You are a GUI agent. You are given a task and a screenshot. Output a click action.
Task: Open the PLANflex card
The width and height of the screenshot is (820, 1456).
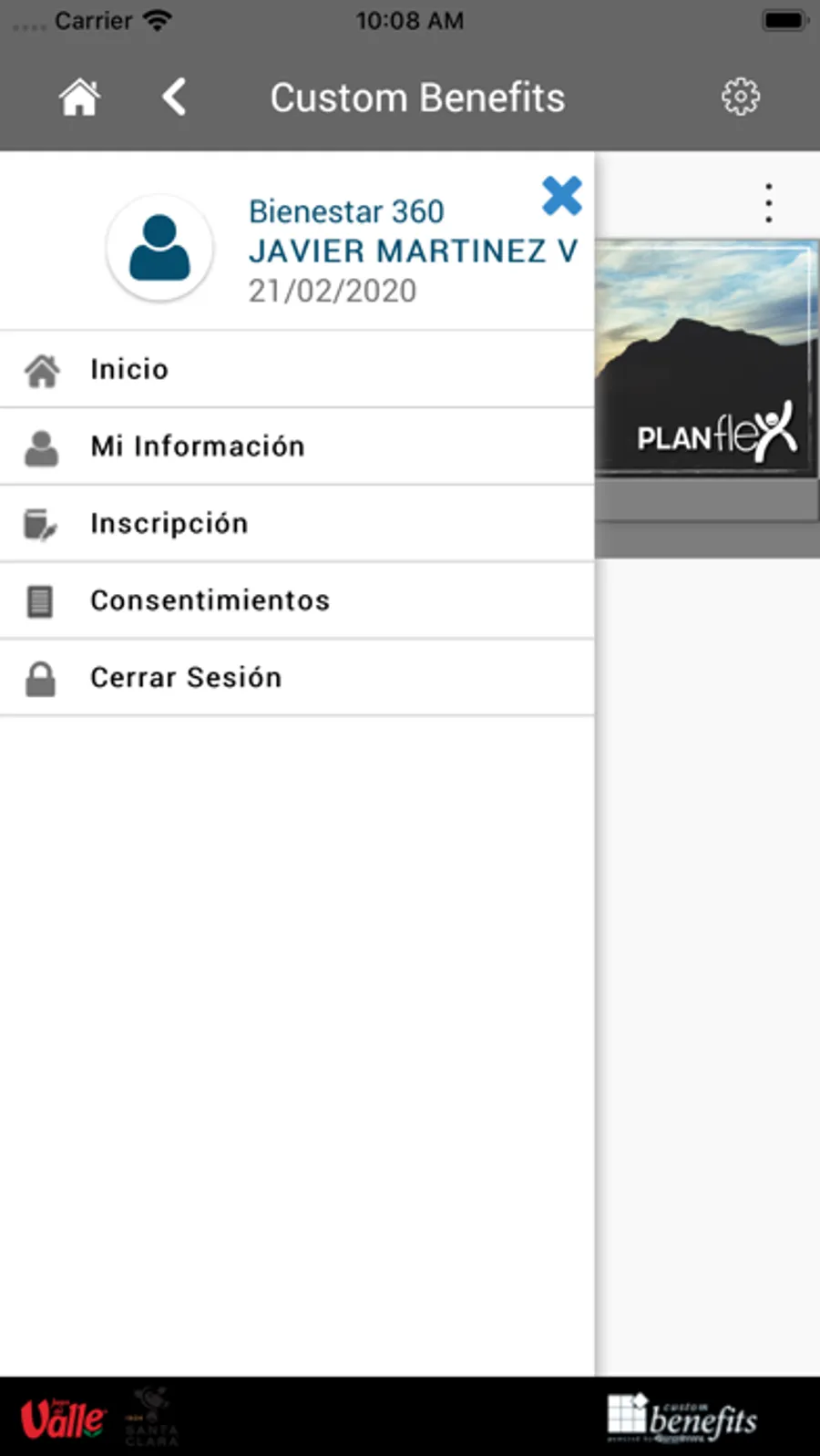click(707, 358)
